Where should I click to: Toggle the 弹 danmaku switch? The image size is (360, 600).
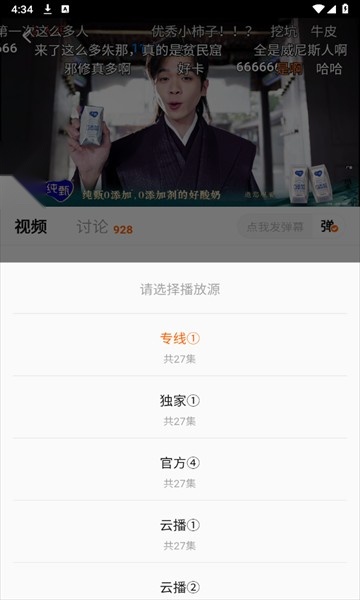click(329, 227)
